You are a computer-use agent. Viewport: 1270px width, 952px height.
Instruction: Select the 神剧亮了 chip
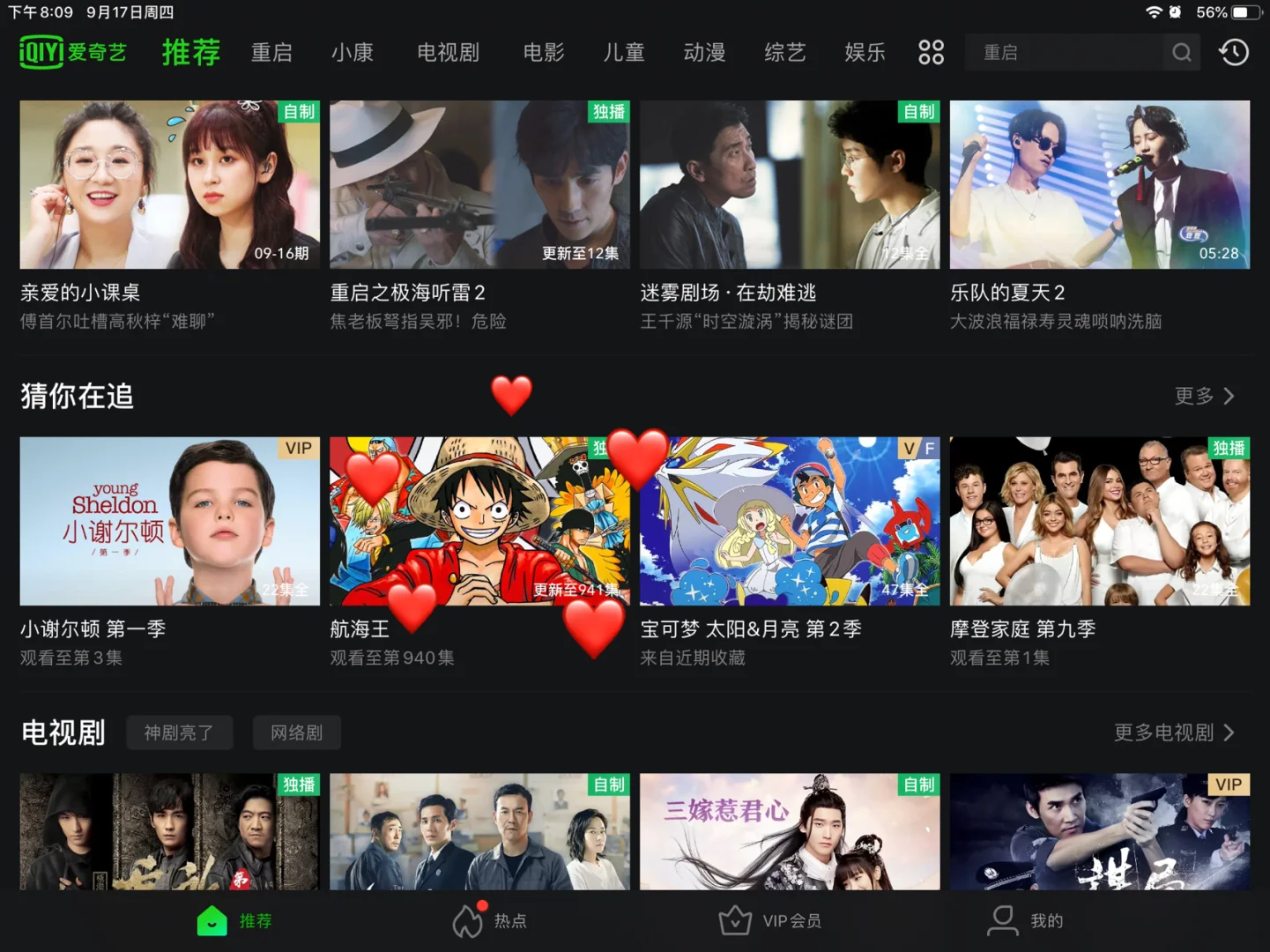click(179, 733)
